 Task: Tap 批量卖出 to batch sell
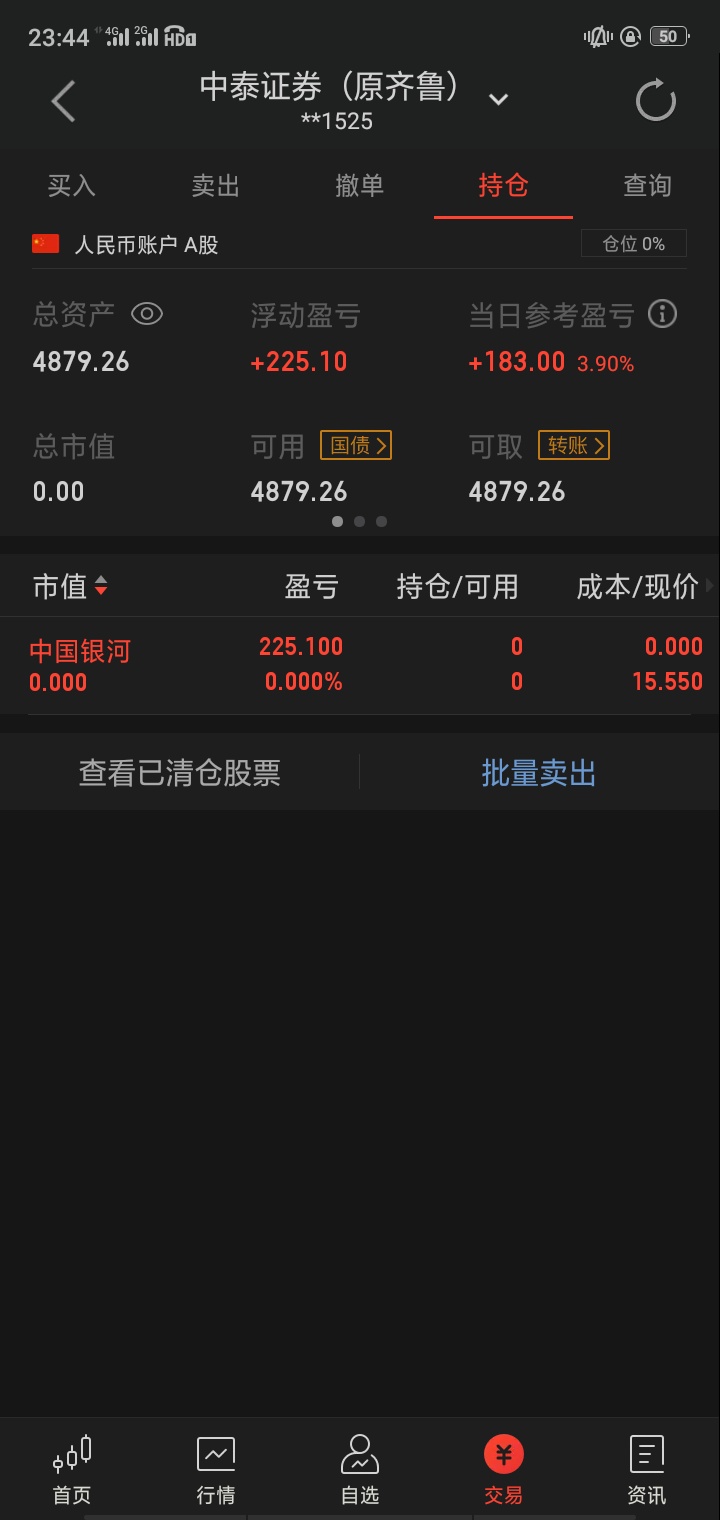[x=539, y=773]
